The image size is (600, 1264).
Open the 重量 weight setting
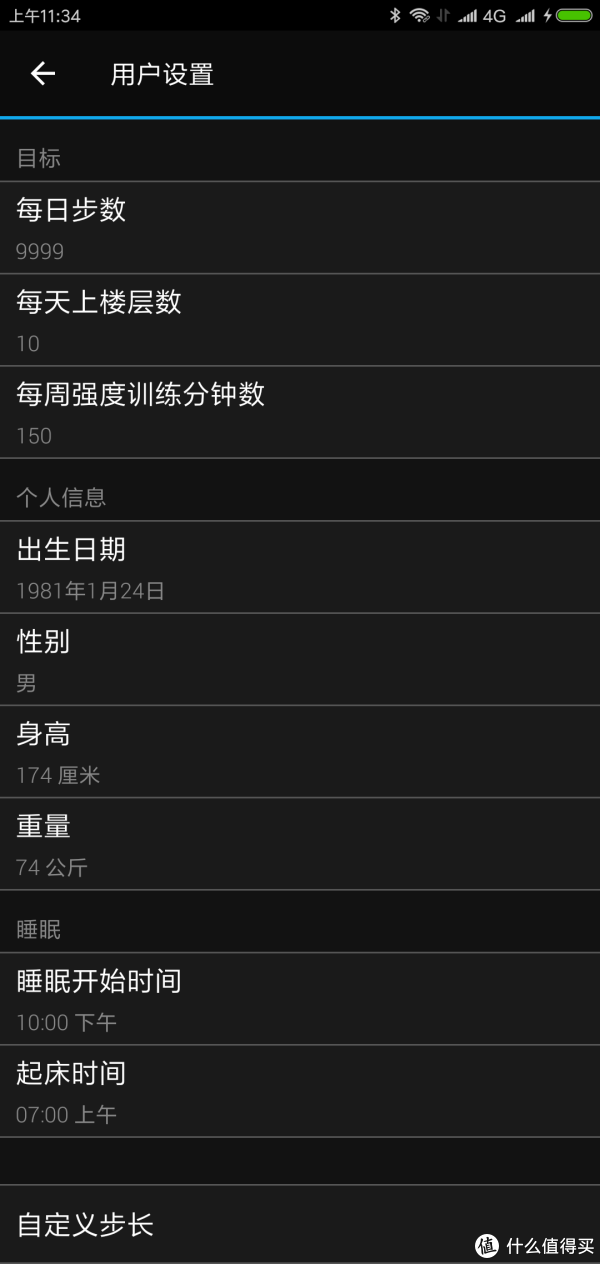pos(300,844)
